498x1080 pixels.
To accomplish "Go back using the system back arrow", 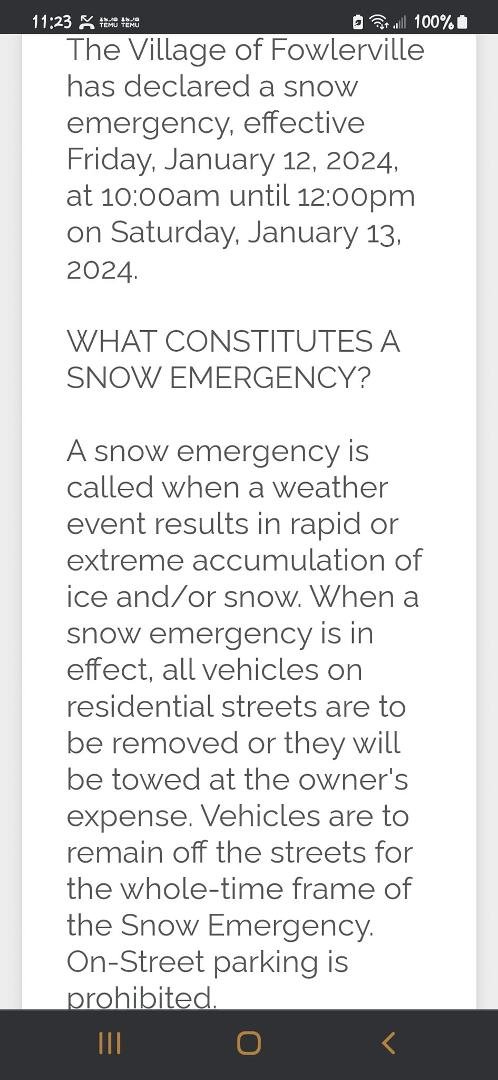I will [388, 1043].
